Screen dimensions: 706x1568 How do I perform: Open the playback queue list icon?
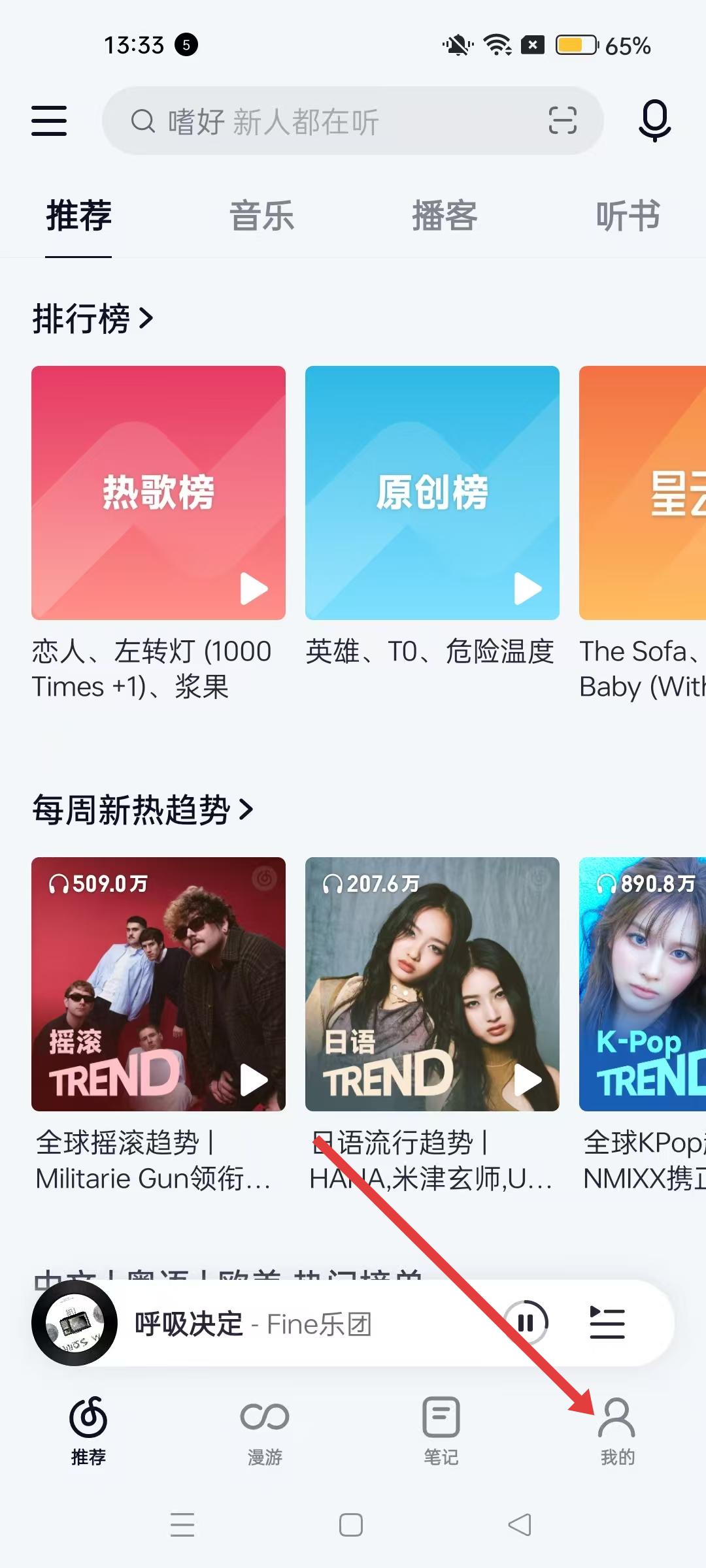point(607,1323)
